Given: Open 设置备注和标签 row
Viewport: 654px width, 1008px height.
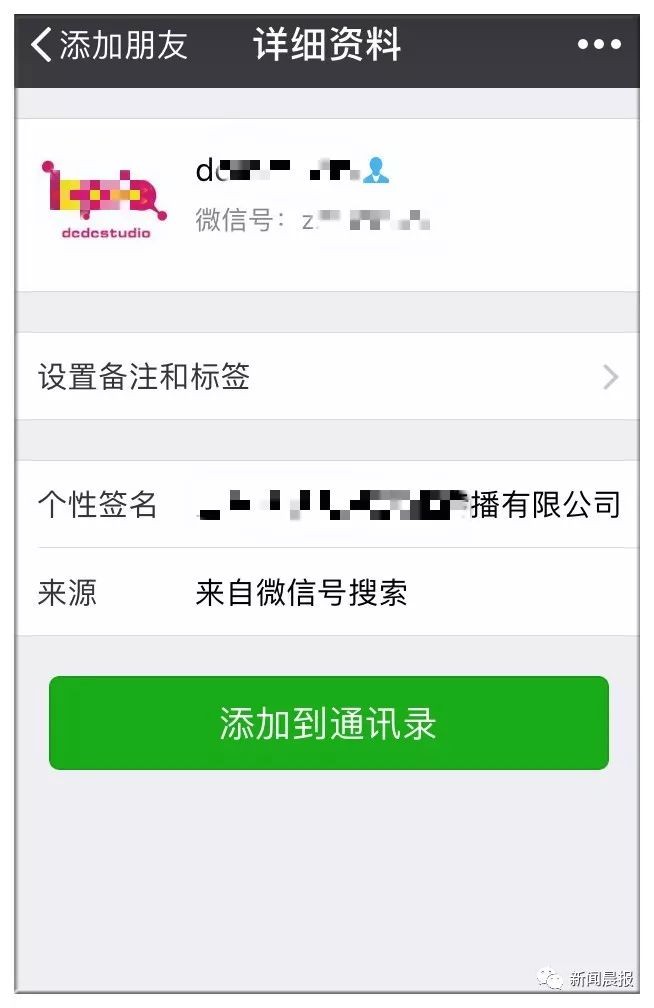Looking at the screenshot, I should [x=327, y=377].
